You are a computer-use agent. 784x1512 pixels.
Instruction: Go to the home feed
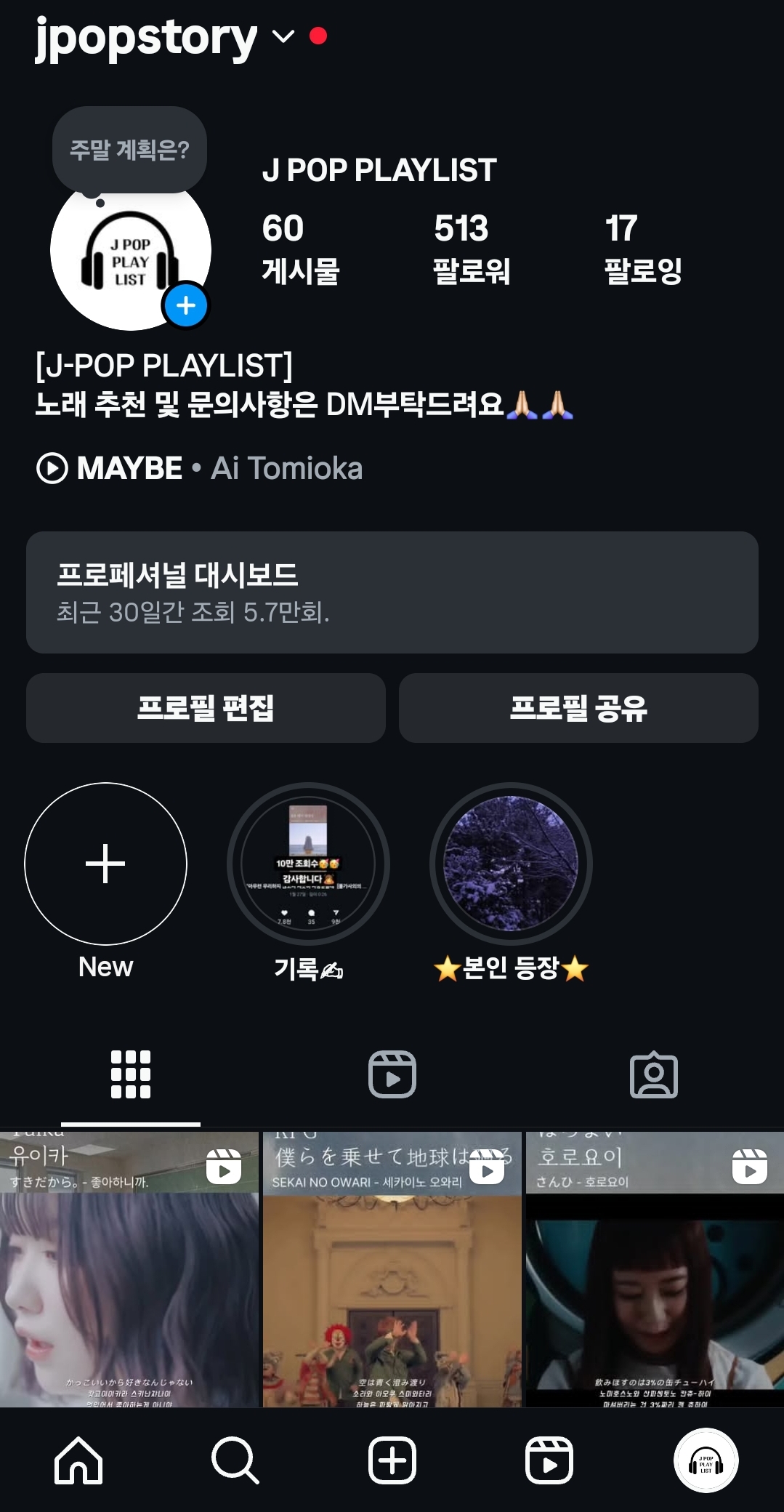[78, 1460]
